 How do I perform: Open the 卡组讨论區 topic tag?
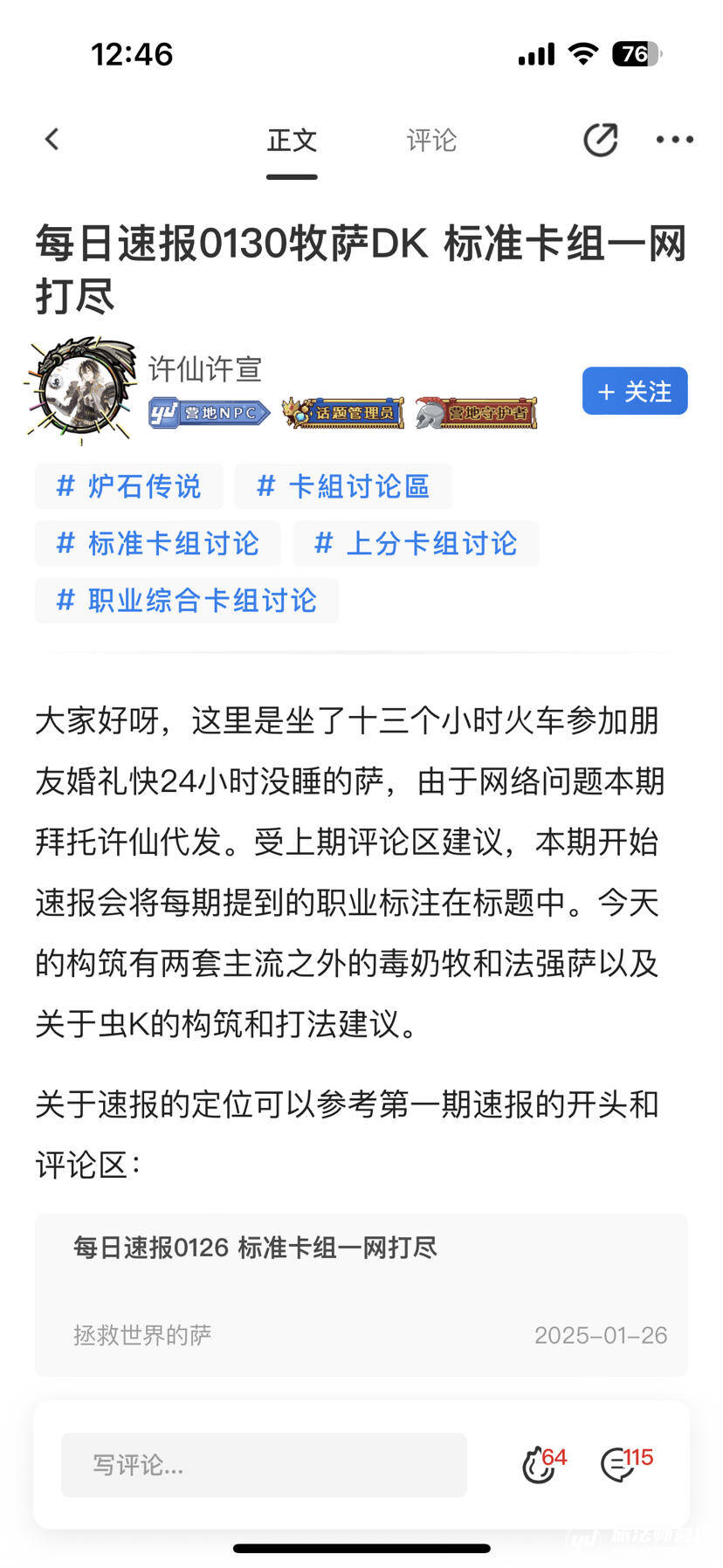[x=343, y=486]
